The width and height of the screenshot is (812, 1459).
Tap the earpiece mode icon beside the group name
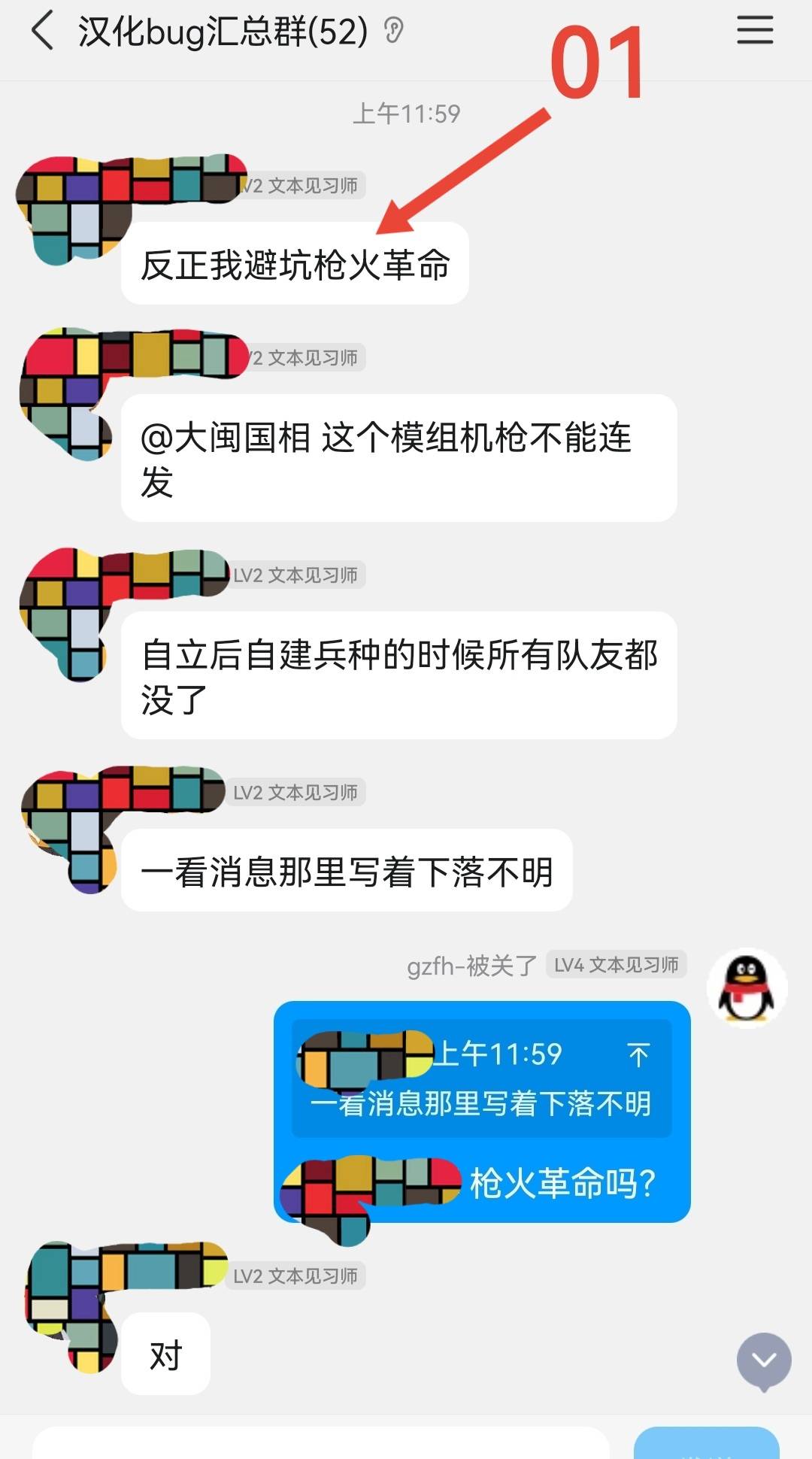coord(394,32)
